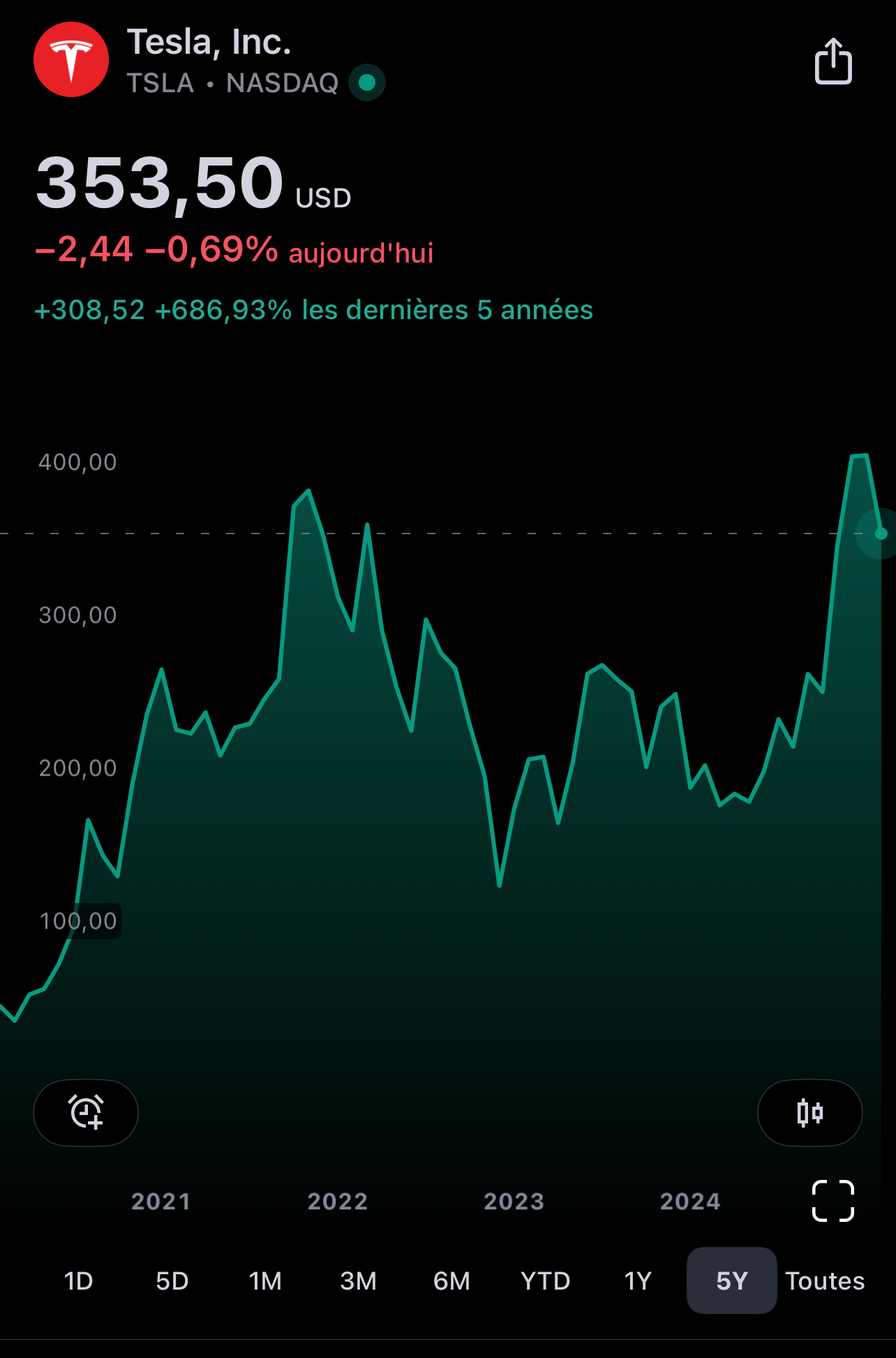
Task: Switch to the 5D range
Action: (172, 1280)
